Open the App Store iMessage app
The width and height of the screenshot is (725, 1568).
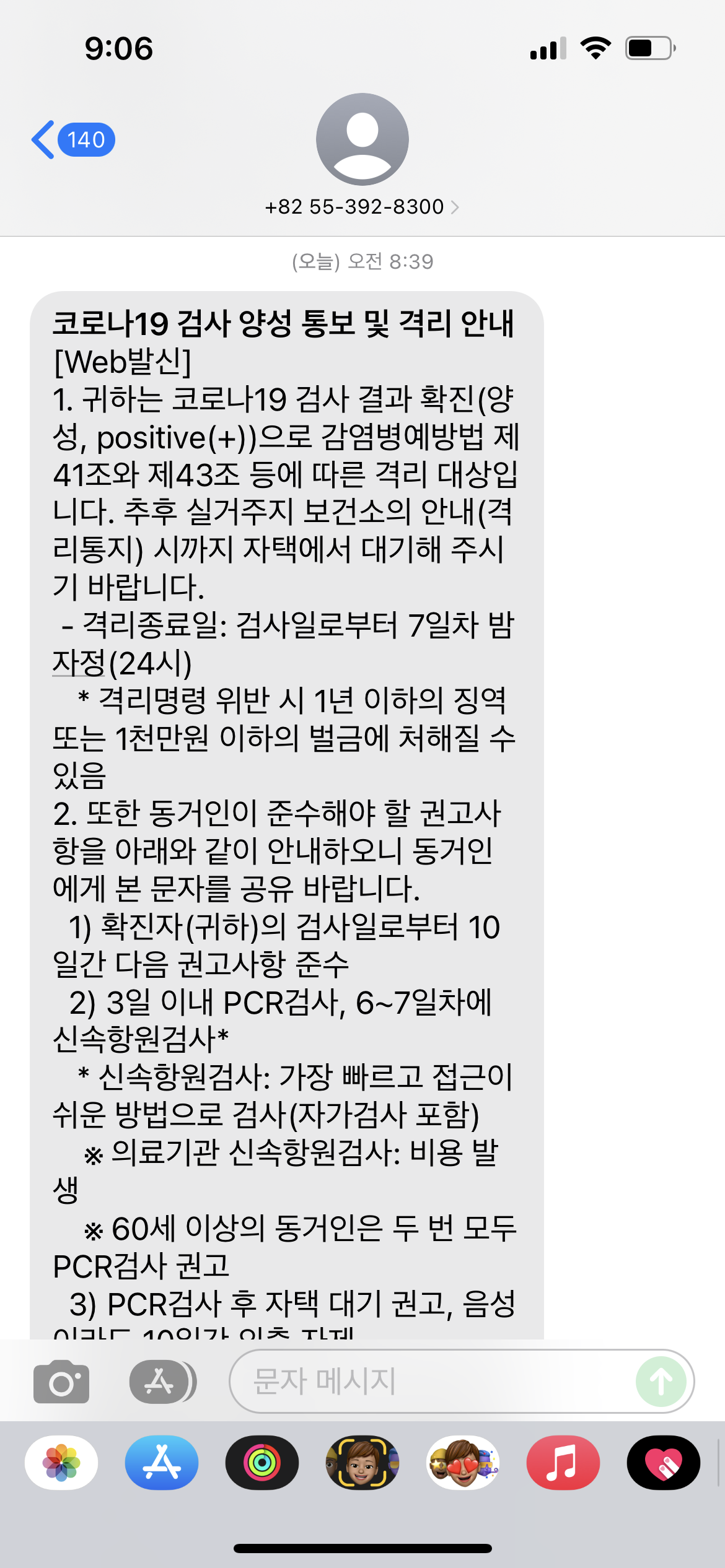(x=162, y=1462)
